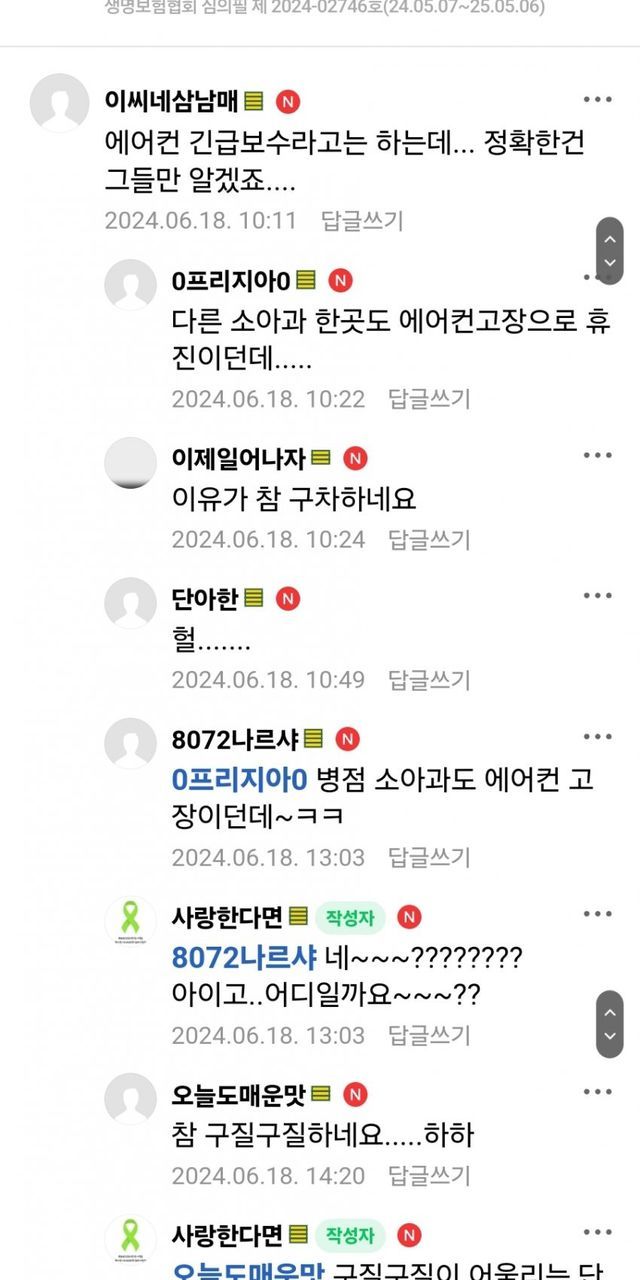The height and width of the screenshot is (1280, 640).
Task: Open the more options for 이제일어나자's comment
Action: 597,455
